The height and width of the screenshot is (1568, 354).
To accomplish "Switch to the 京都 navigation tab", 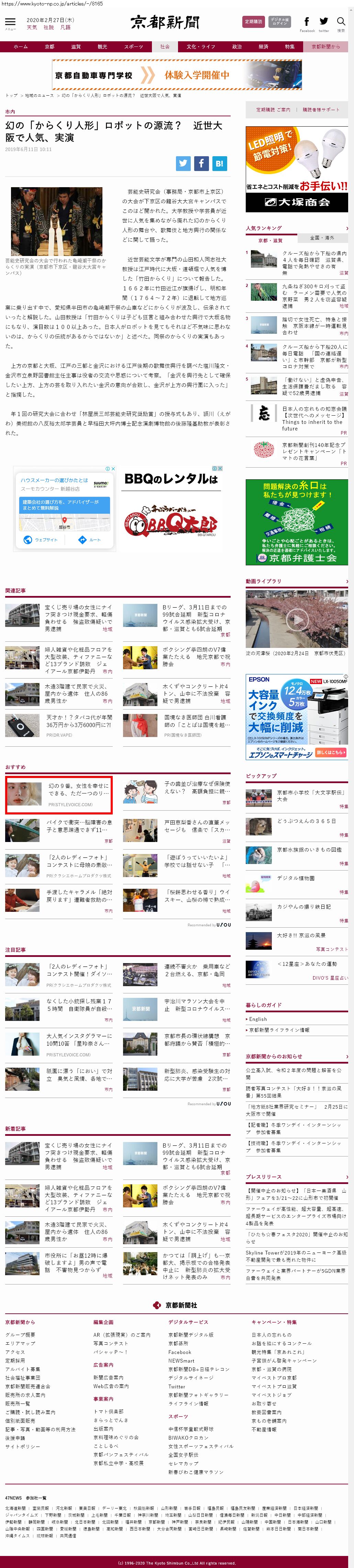I will coord(49,46).
